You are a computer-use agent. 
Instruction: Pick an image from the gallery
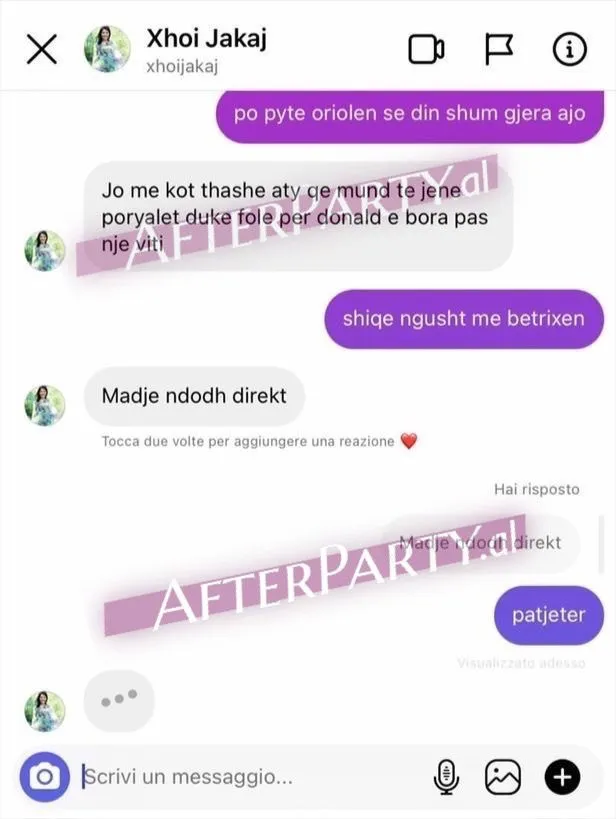503,776
